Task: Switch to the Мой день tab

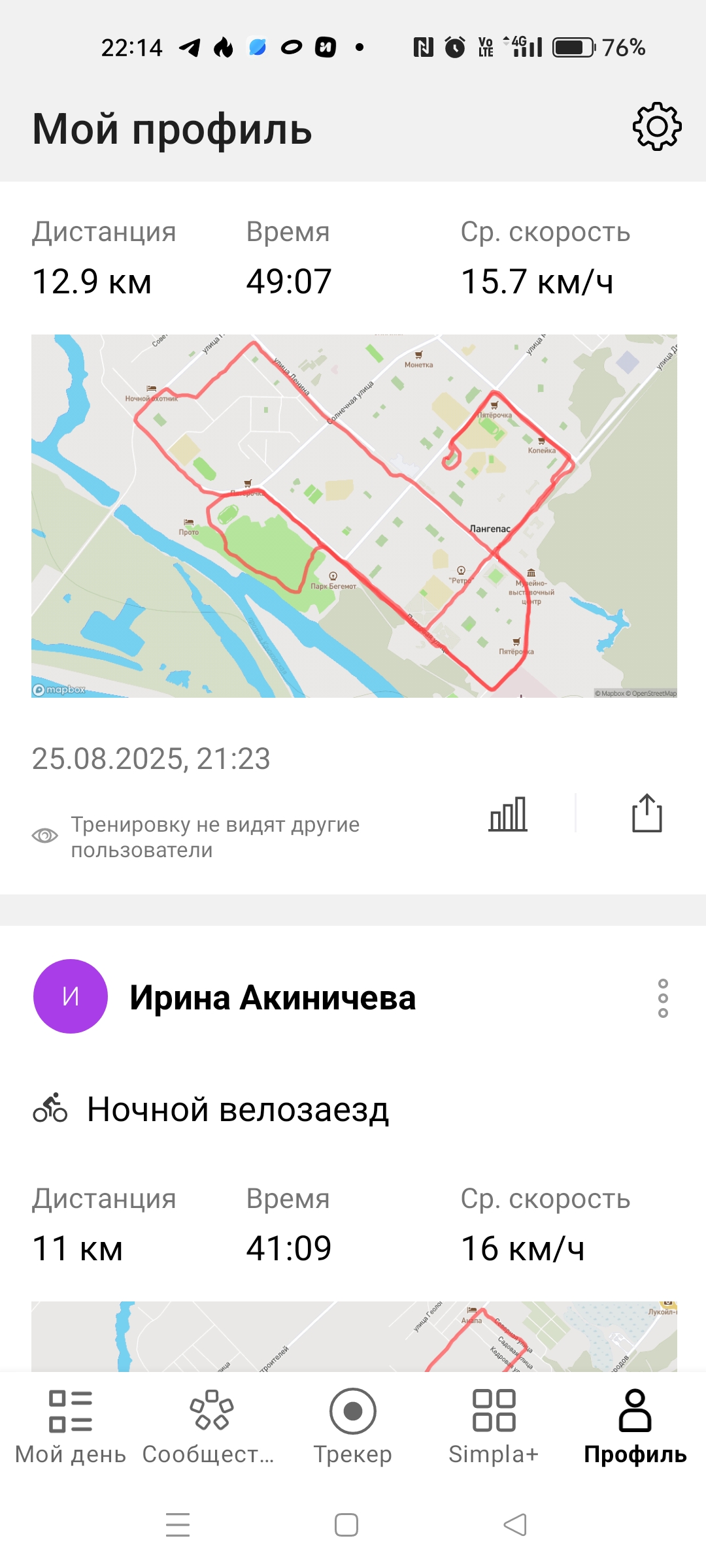Action: tap(71, 1428)
